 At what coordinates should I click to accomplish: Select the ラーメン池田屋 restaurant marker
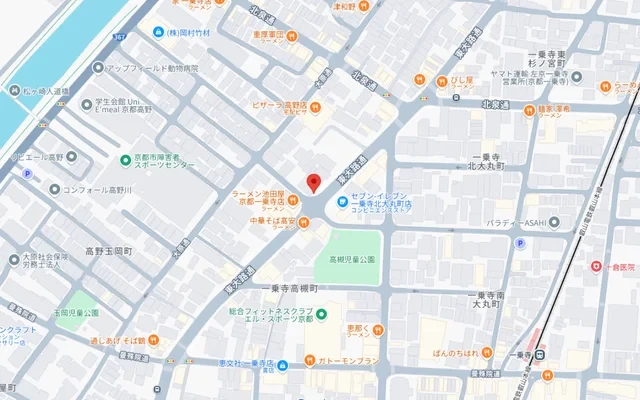pyautogui.click(x=292, y=199)
